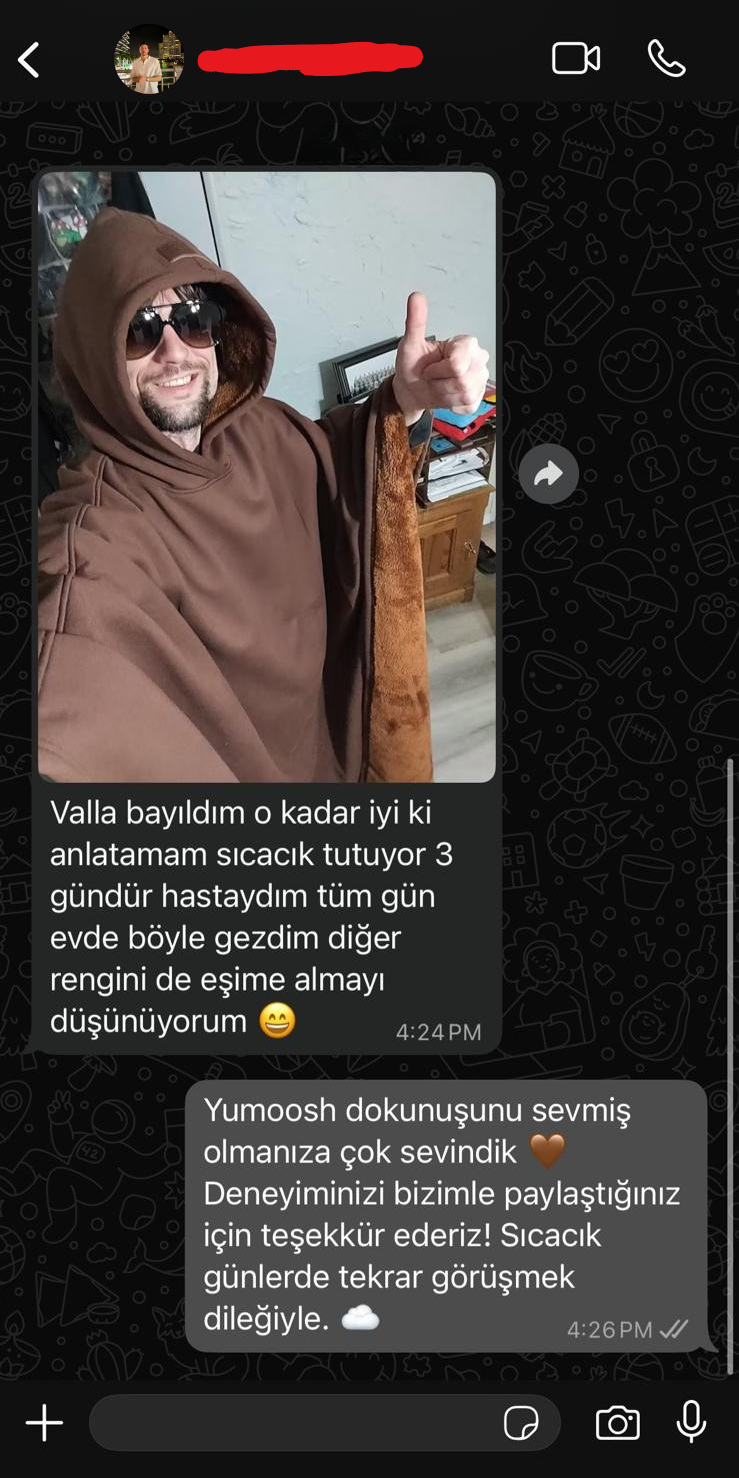Open the brown hoodie photo
The height and width of the screenshot is (1478, 739).
[266, 476]
